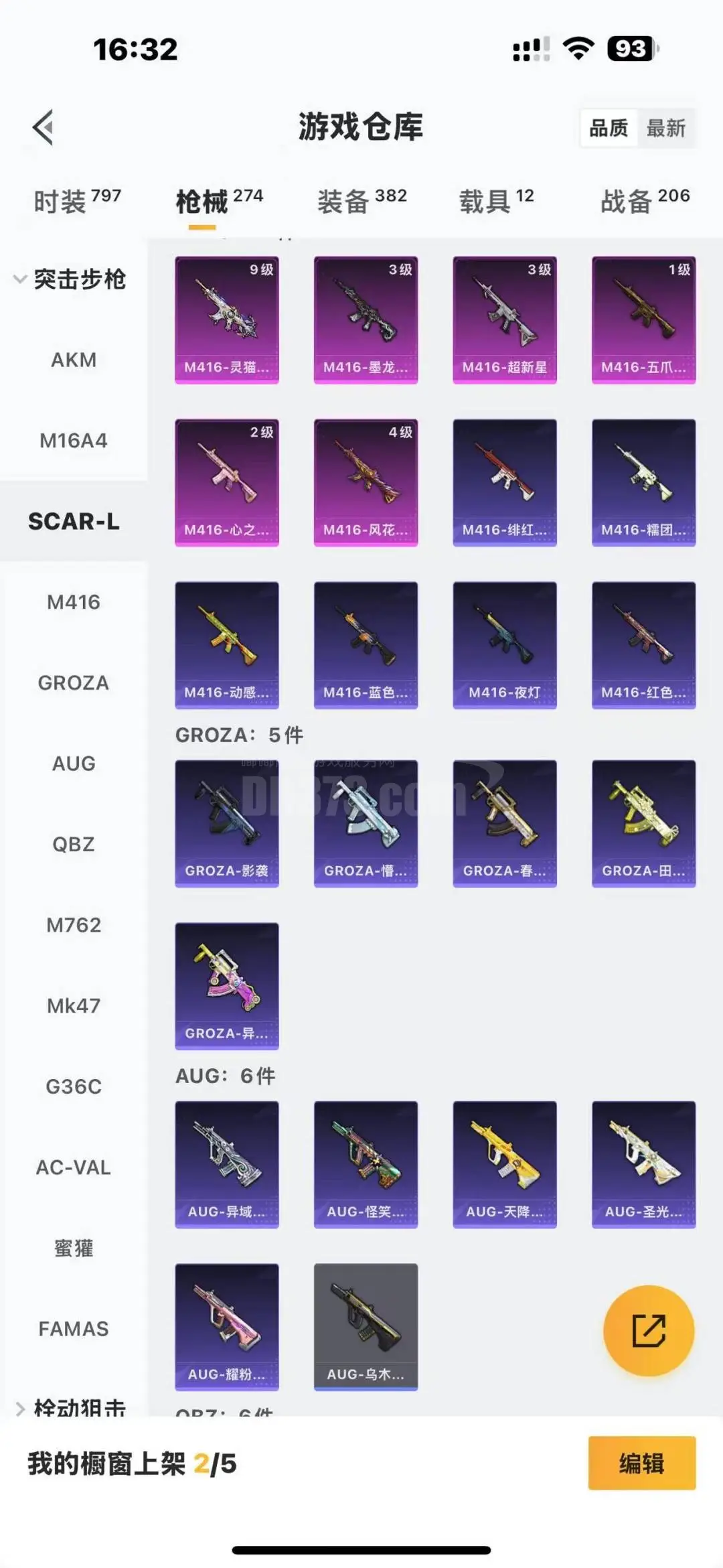Jump to GROZA in the sidebar

coord(74,683)
